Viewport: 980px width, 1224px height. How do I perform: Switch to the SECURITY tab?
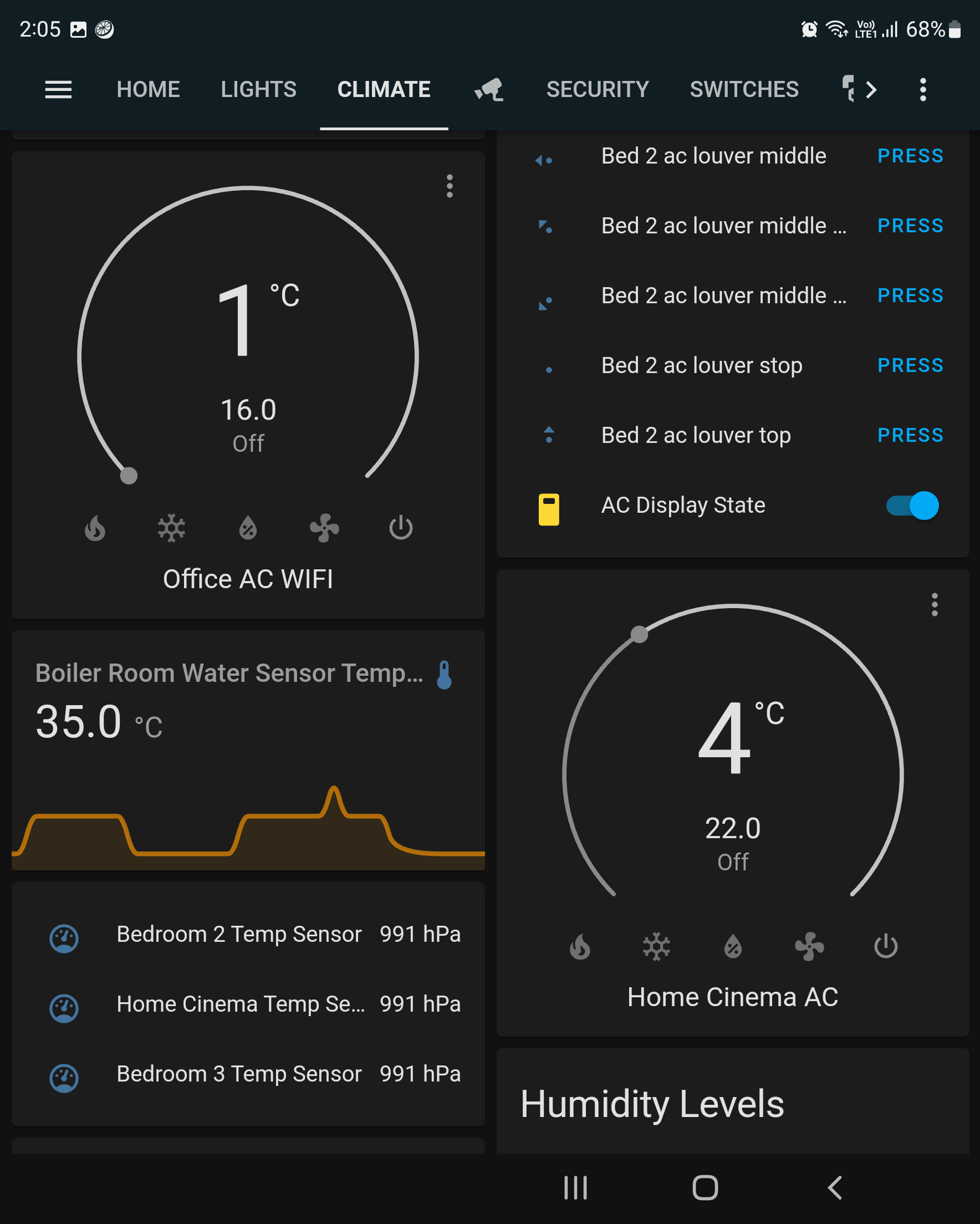tap(598, 90)
